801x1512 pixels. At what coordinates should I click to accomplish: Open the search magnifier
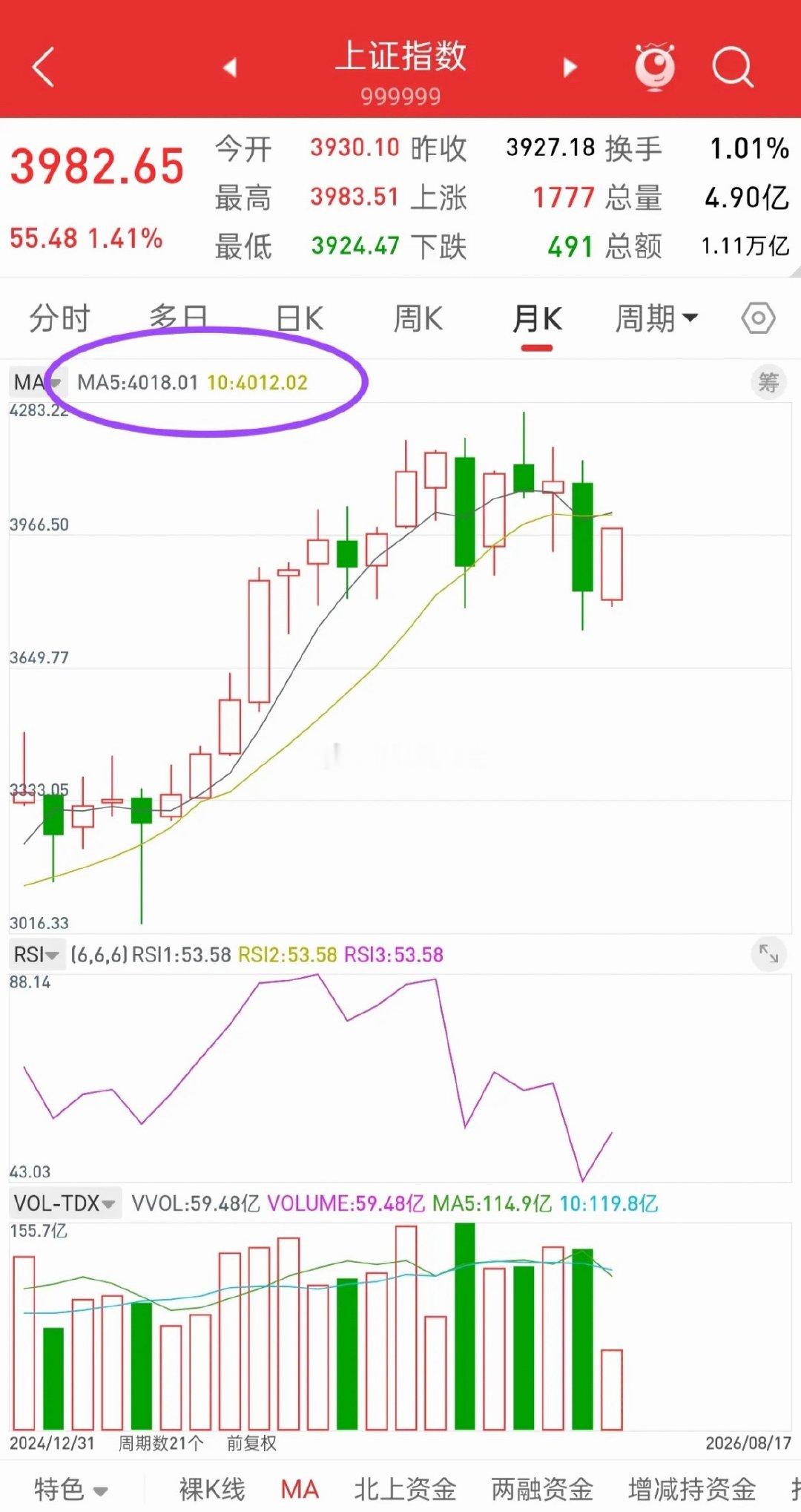coord(732,68)
